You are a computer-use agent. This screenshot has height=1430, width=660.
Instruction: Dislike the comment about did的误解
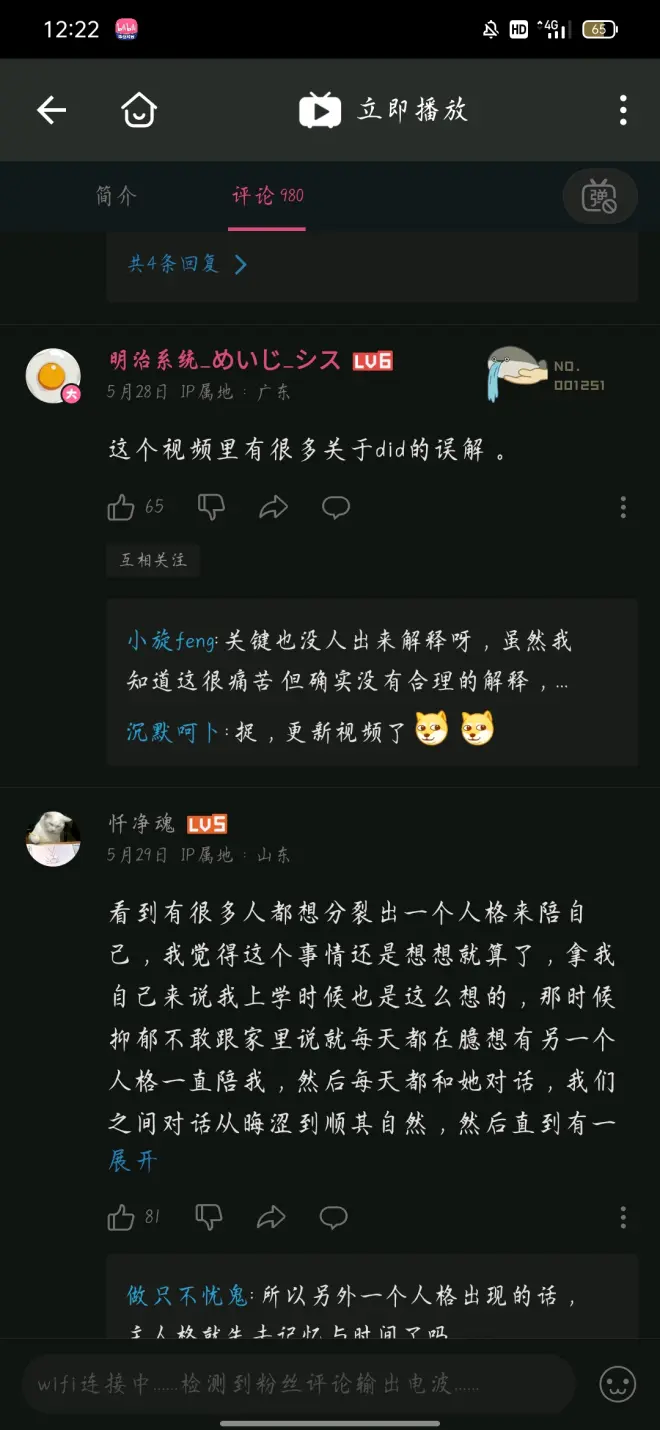(x=211, y=507)
